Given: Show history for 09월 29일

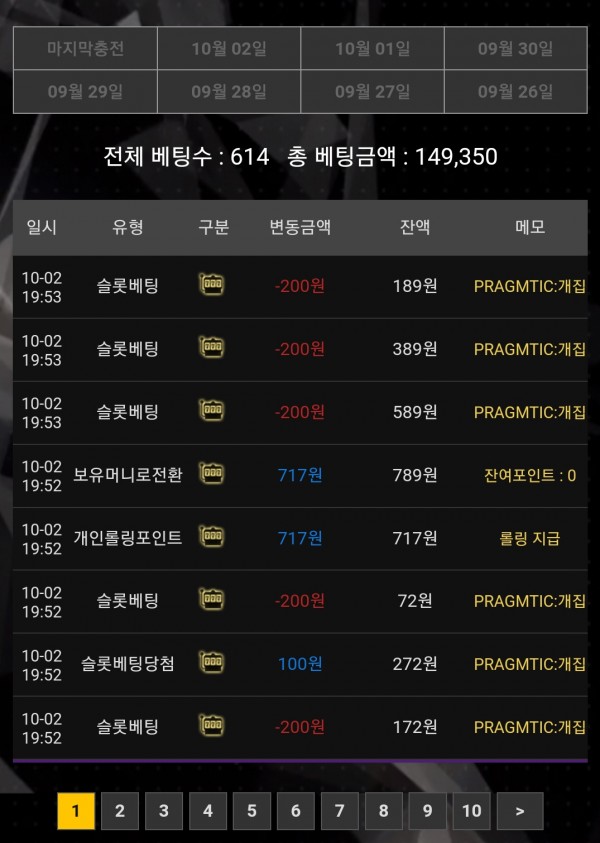Looking at the screenshot, I should [85, 92].
